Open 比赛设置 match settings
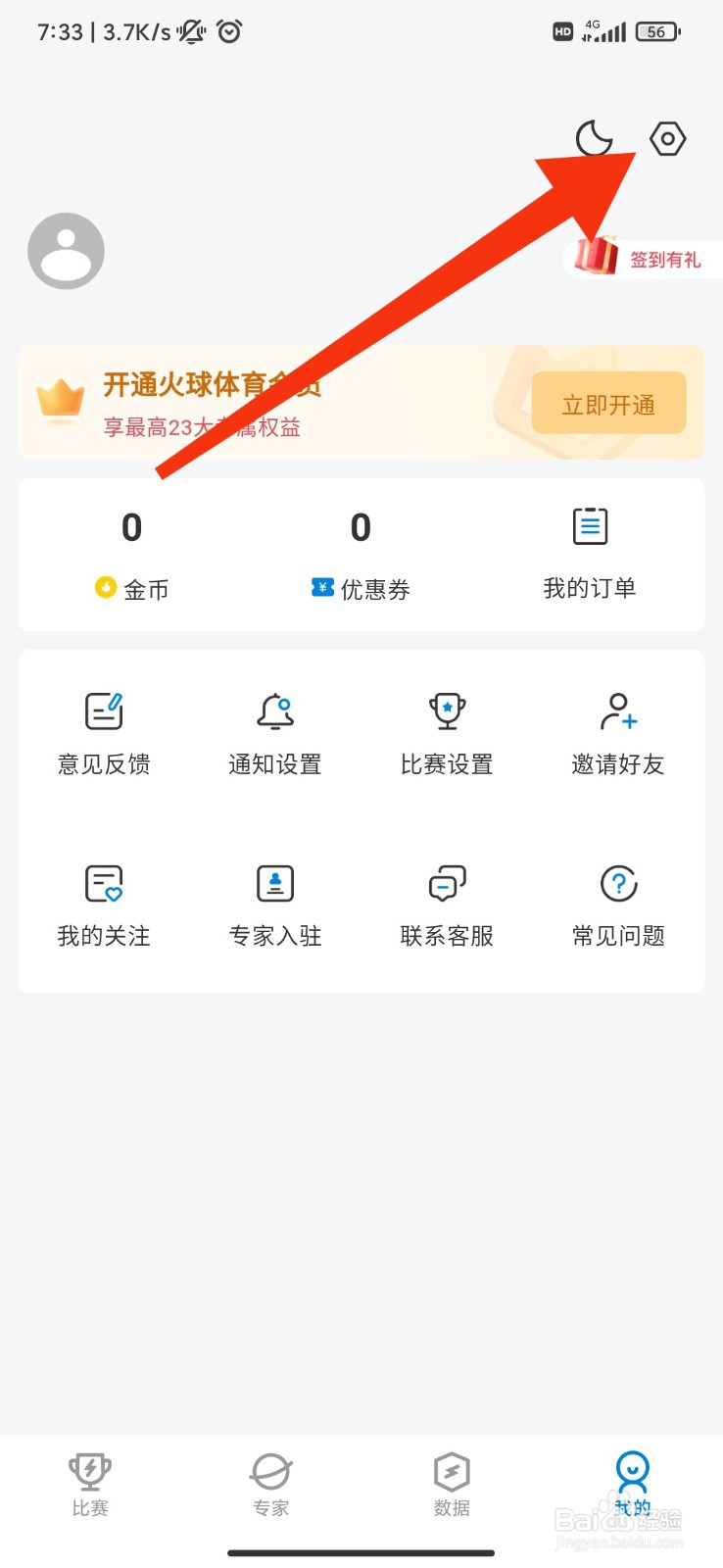The width and height of the screenshot is (723, 1568). tap(447, 734)
